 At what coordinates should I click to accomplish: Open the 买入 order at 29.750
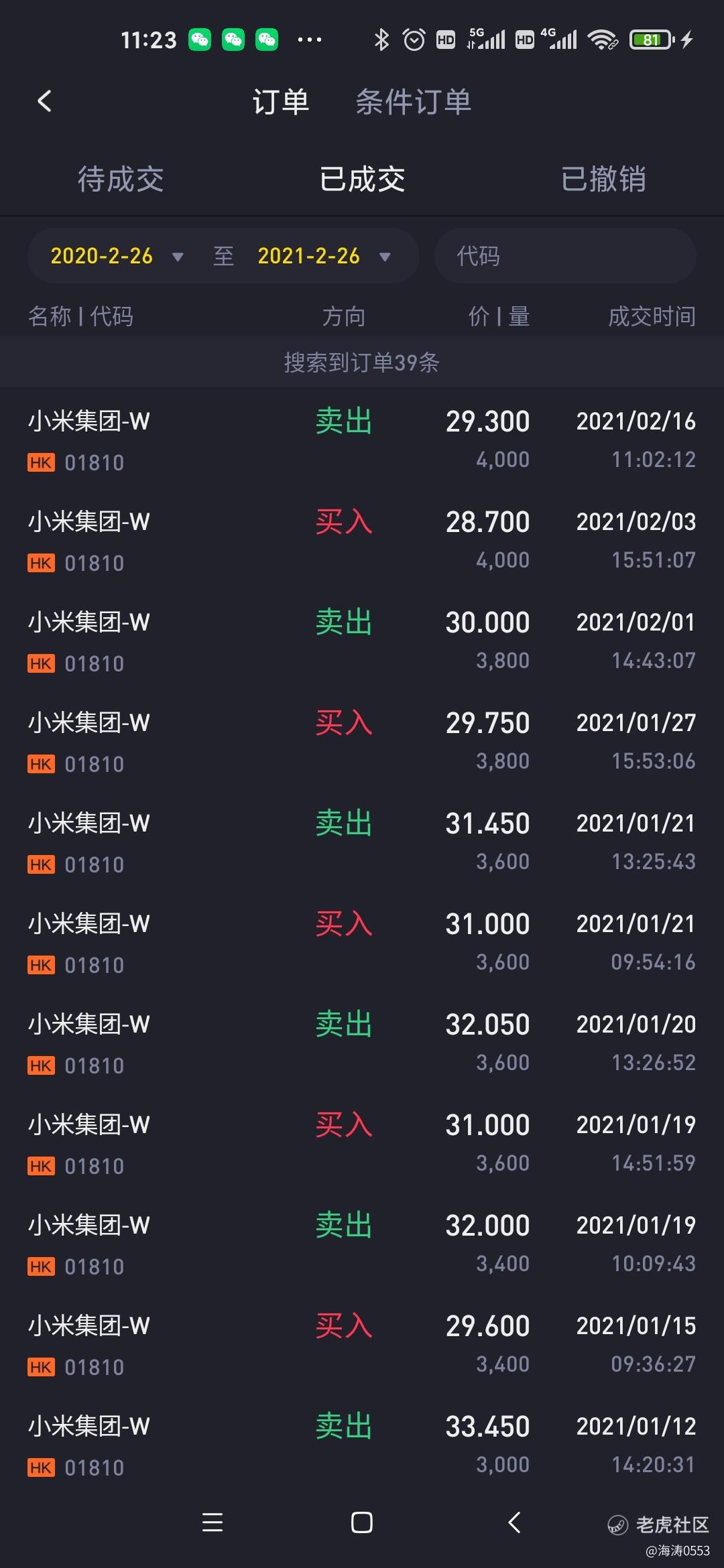pos(362,741)
